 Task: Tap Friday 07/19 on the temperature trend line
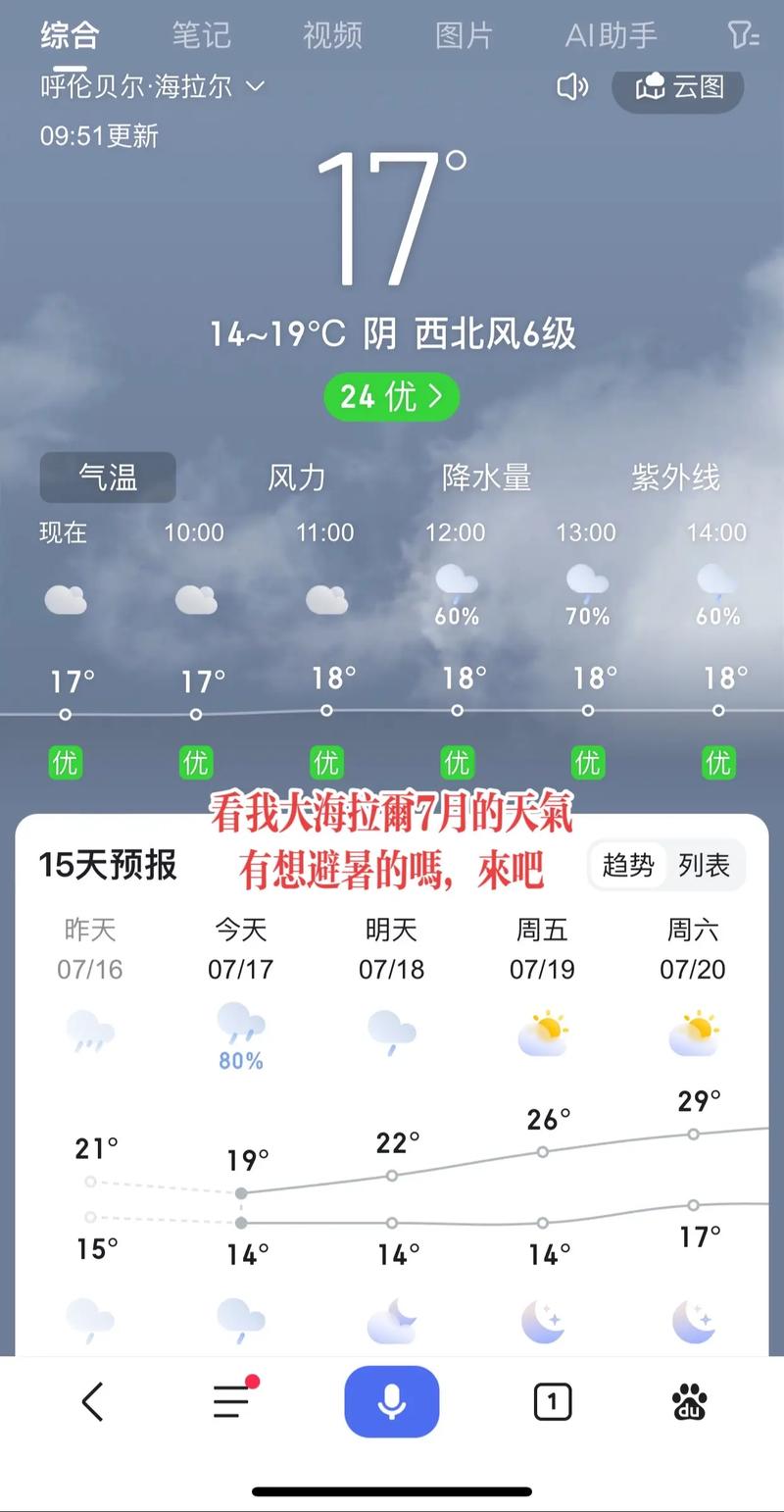(543, 1153)
